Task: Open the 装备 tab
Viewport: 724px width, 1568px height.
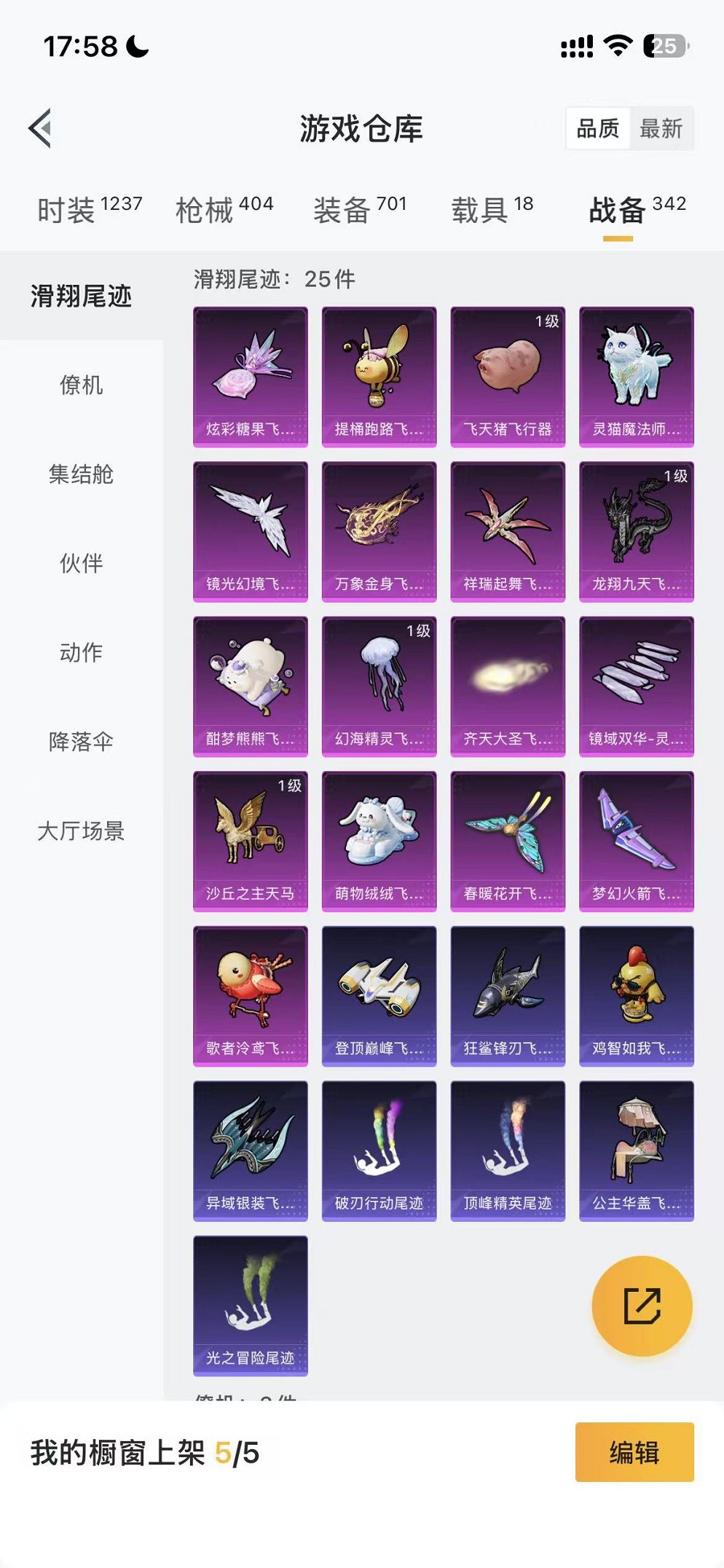Action: point(360,210)
